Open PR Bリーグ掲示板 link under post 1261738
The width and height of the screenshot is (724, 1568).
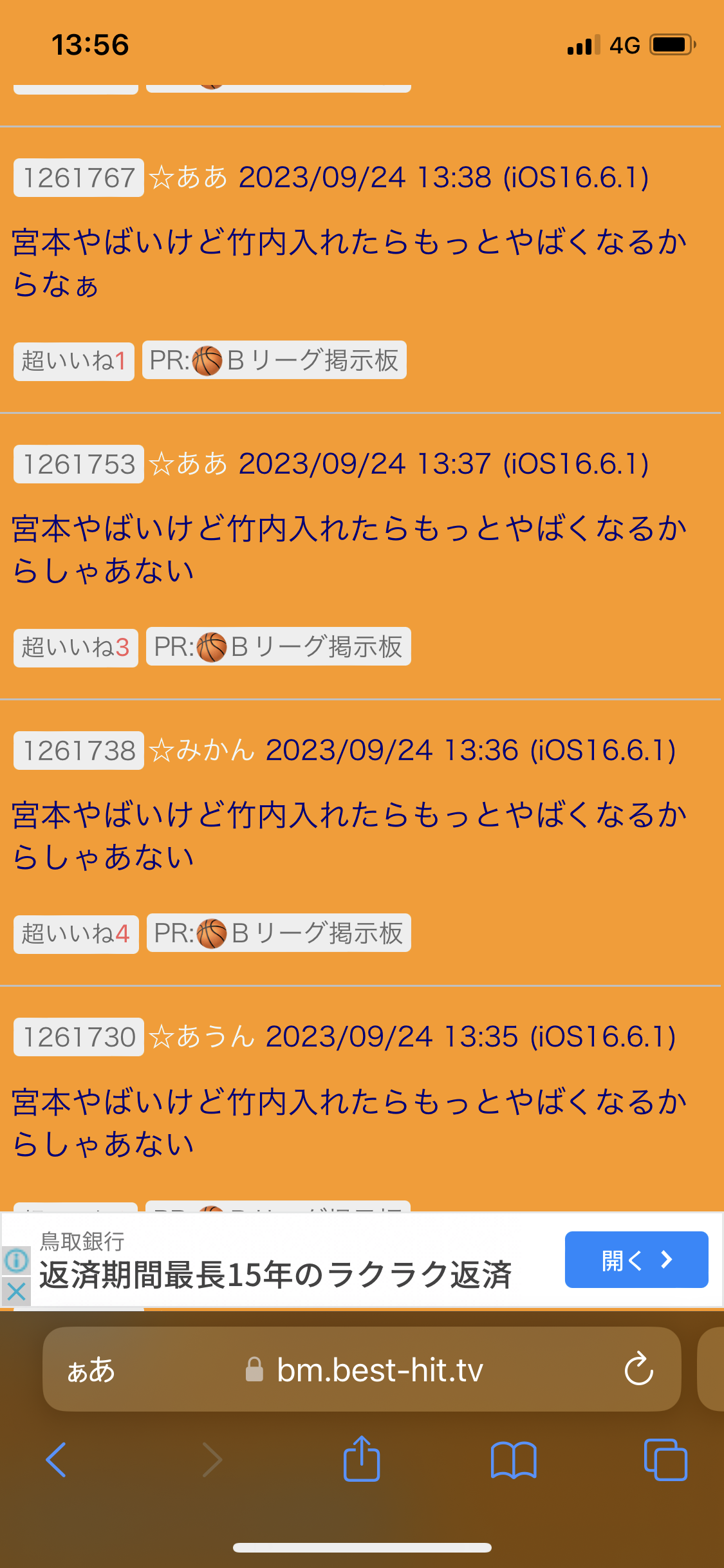(x=279, y=933)
